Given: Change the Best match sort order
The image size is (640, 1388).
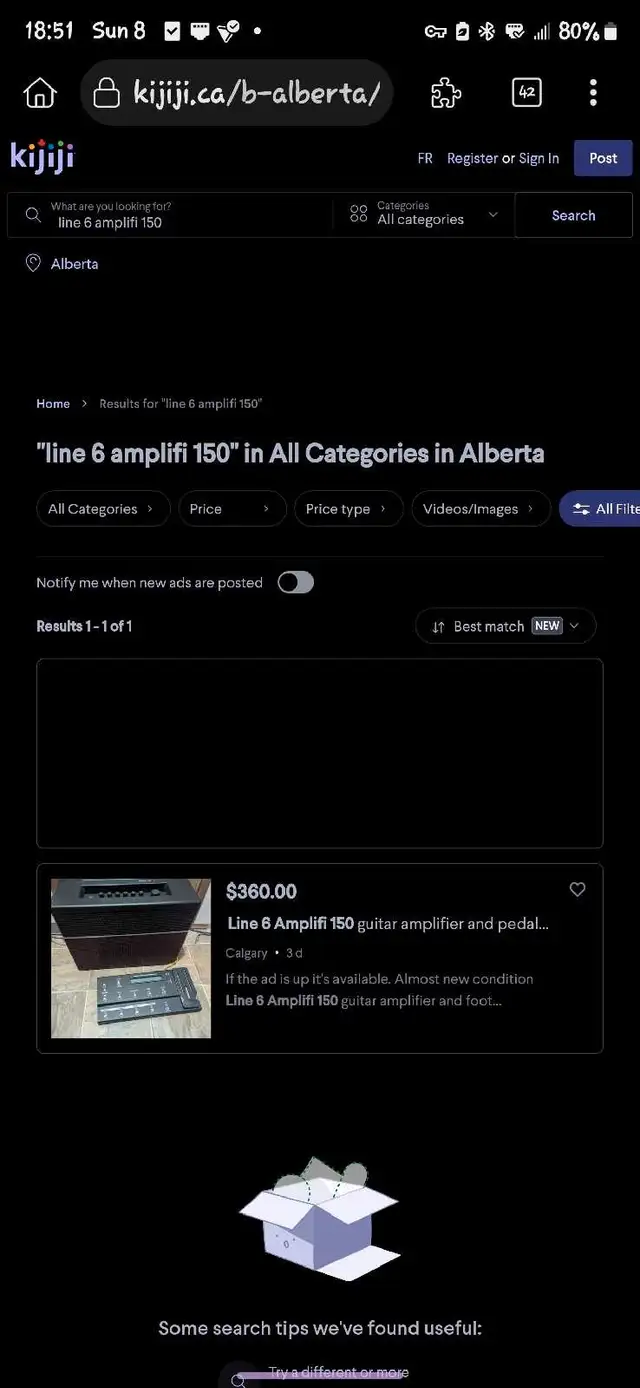Looking at the screenshot, I should tap(505, 626).
